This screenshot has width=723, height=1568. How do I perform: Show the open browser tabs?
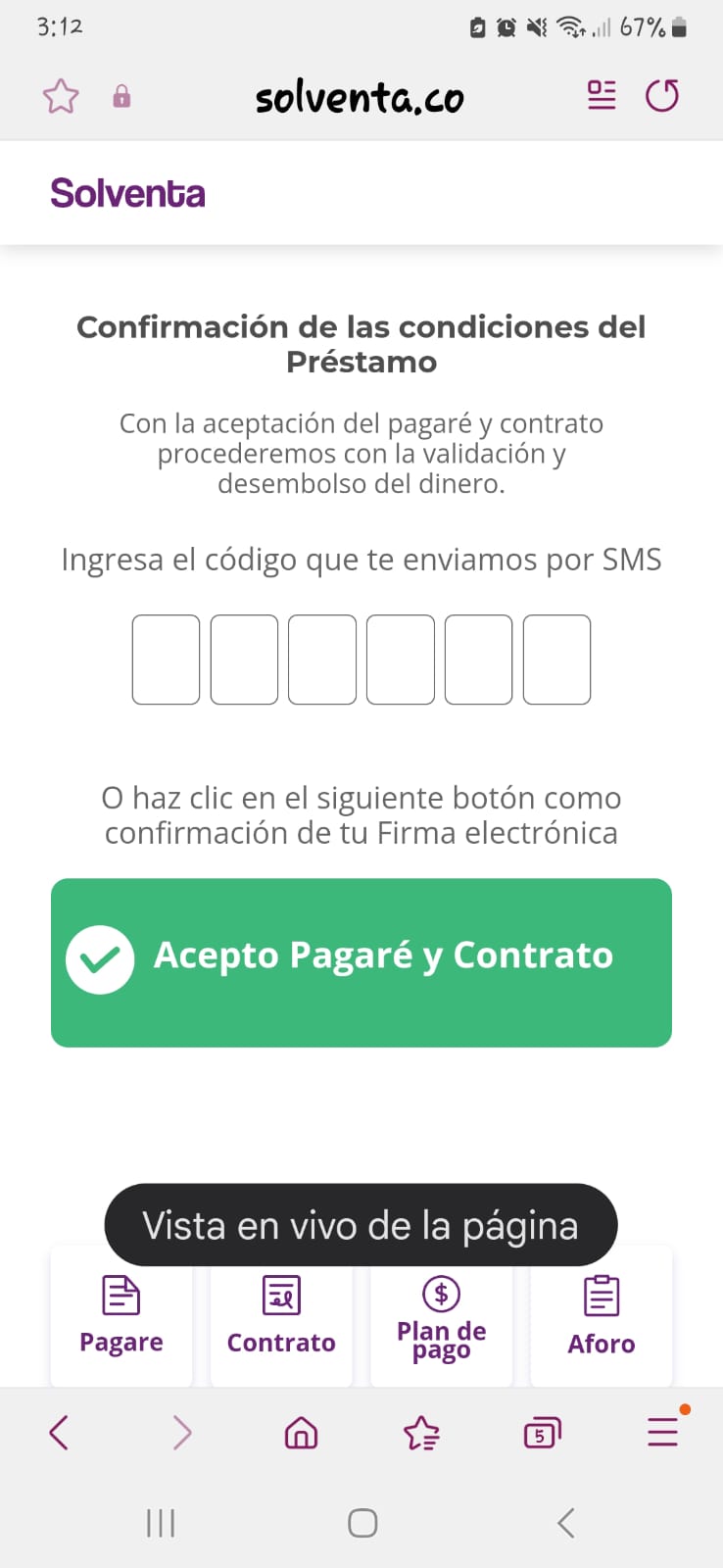[x=542, y=1433]
